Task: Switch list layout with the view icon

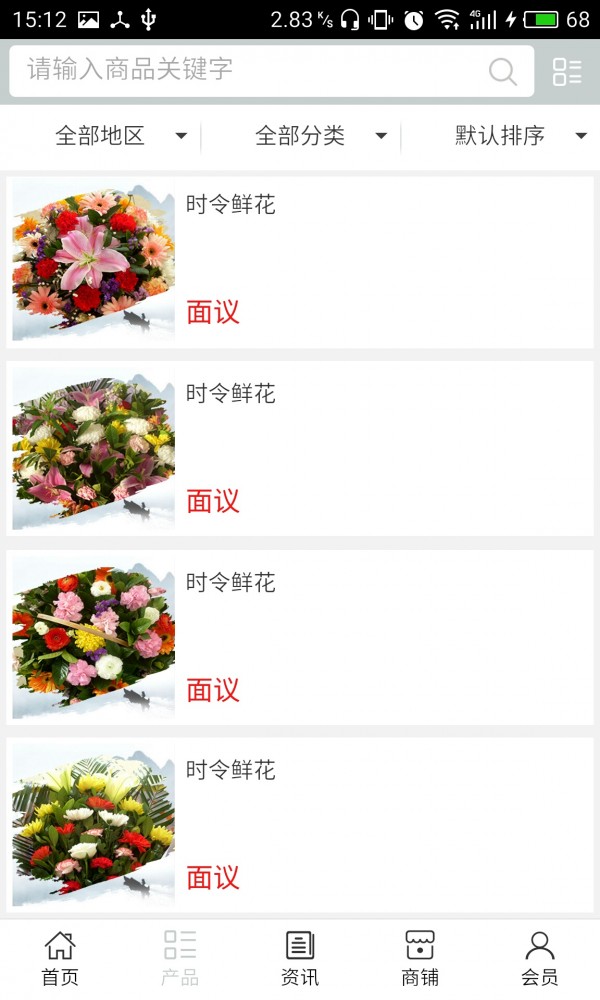Action: [x=567, y=71]
